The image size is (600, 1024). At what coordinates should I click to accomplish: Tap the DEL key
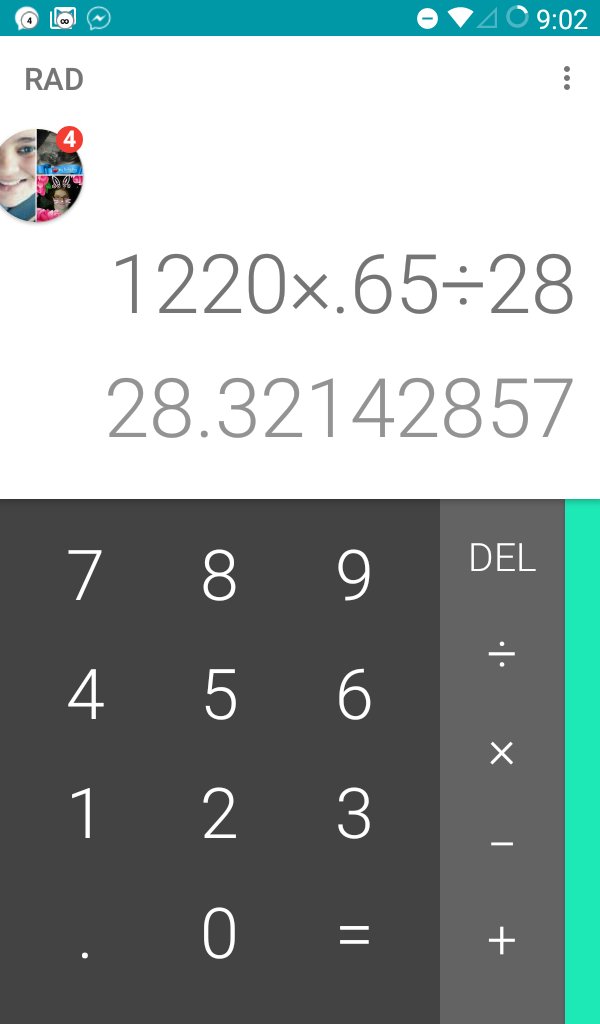502,558
